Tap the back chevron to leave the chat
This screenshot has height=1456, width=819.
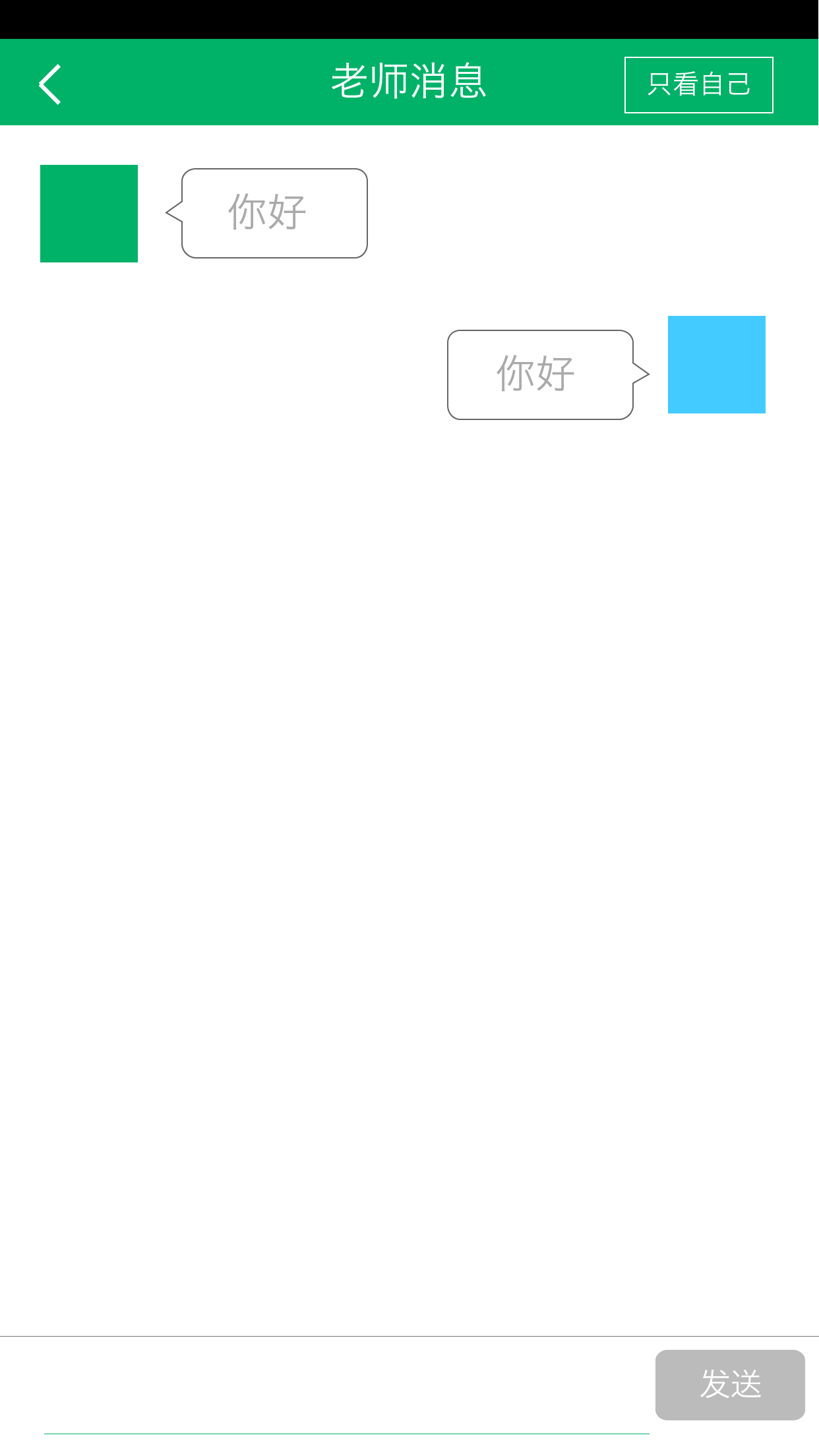pos(49,82)
